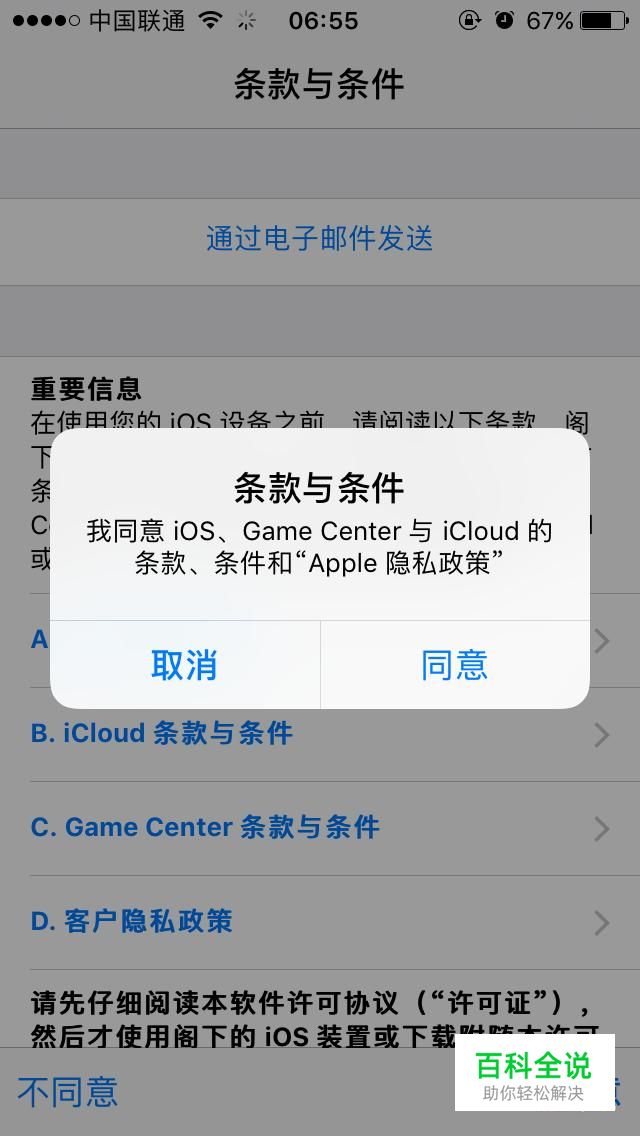This screenshot has width=640, height=1136.
Task: Open B. iCloud 条款与条件
Action: click(320, 734)
